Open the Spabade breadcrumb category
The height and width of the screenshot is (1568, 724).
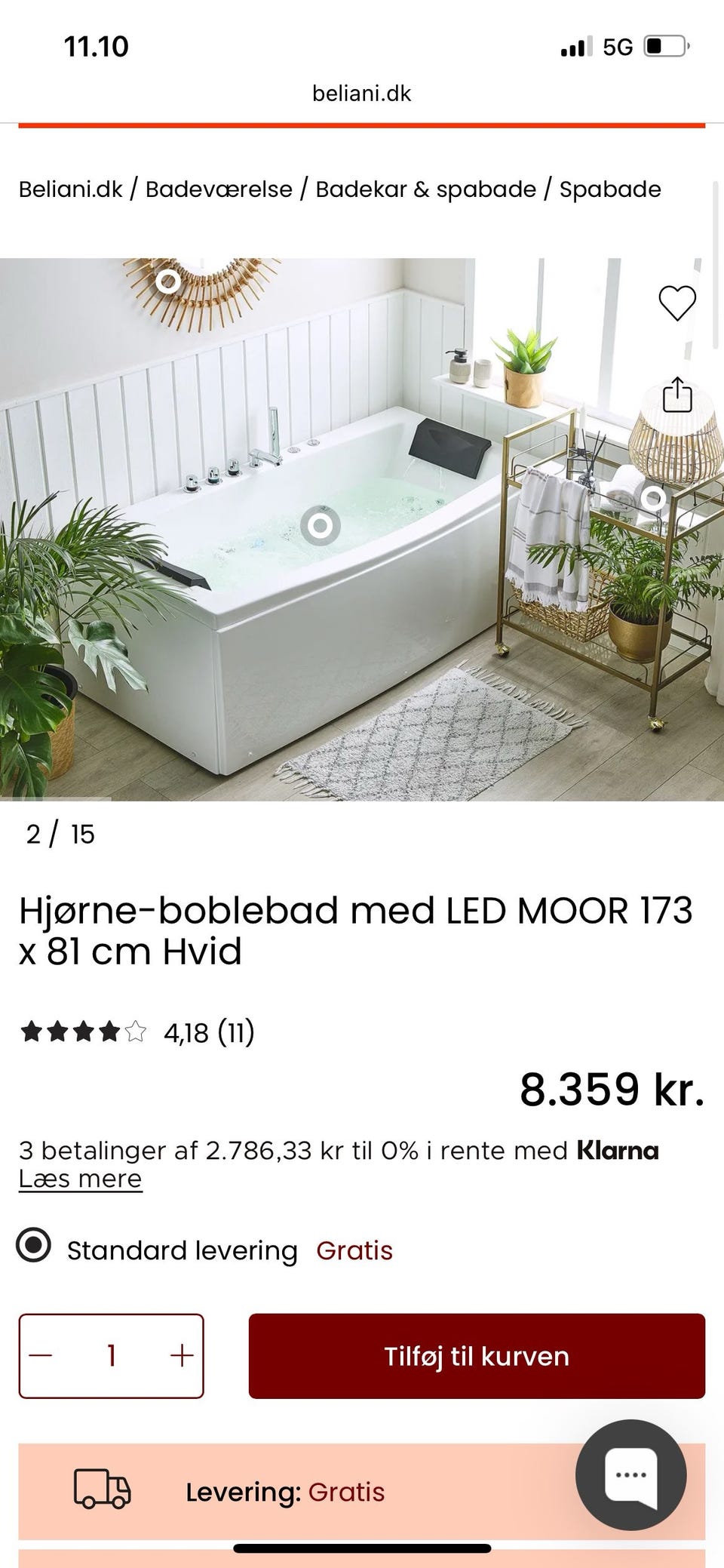point(609,189)
